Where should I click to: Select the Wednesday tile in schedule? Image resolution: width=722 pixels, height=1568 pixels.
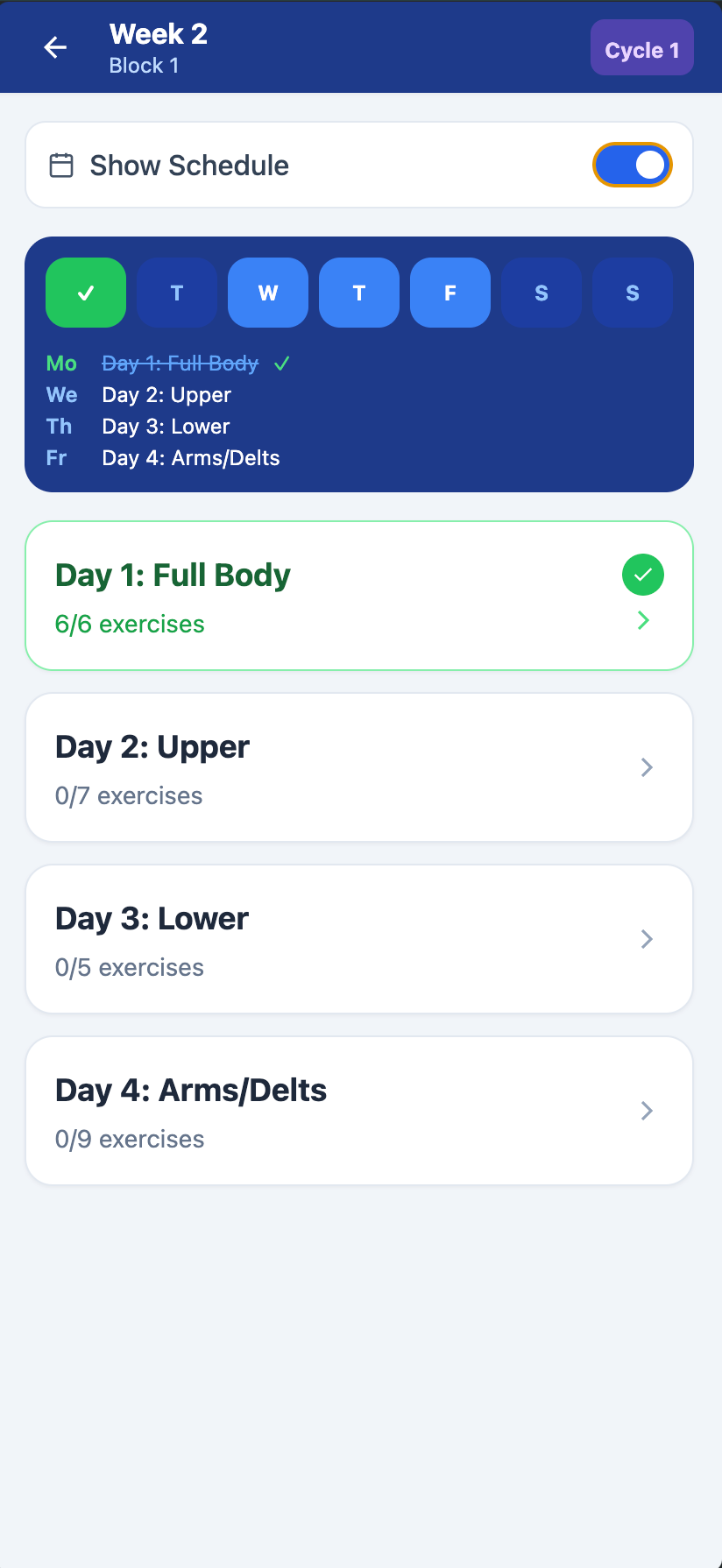[x=268, y=293]
